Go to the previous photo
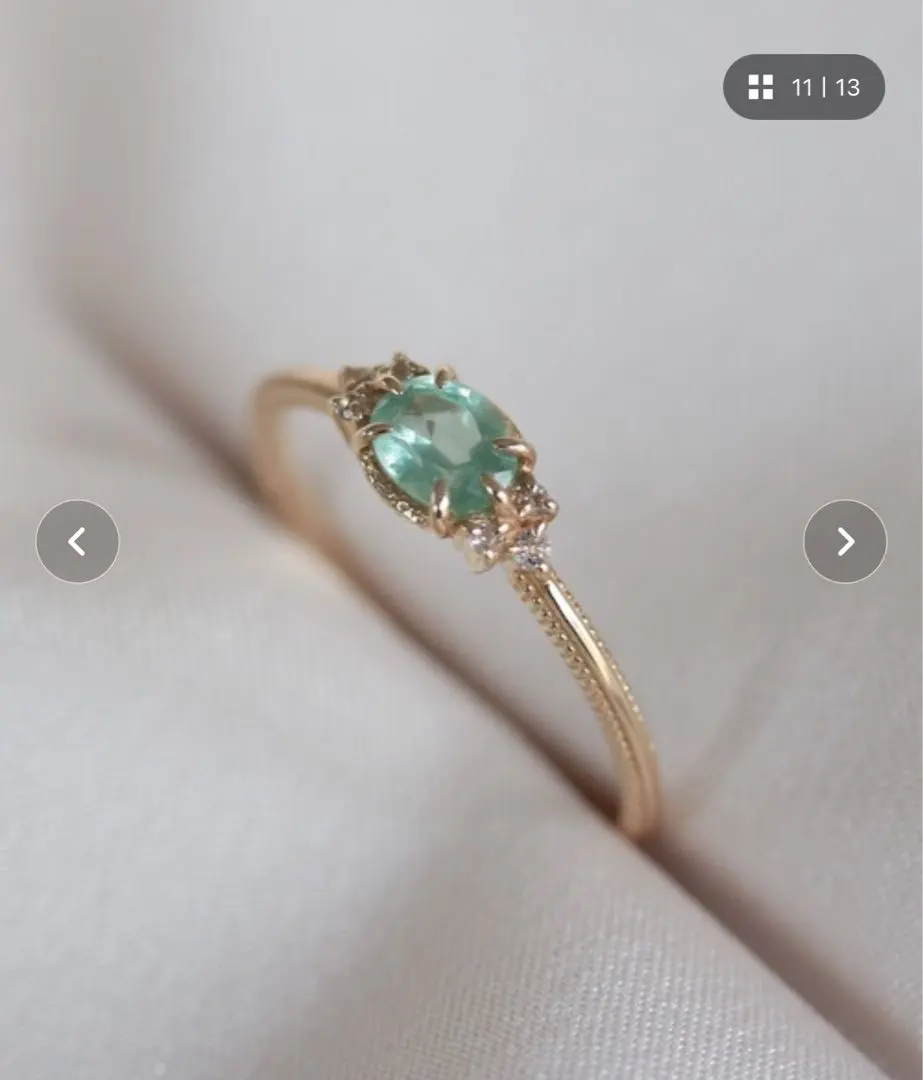 pyautogui.click(x=77, y=541)
